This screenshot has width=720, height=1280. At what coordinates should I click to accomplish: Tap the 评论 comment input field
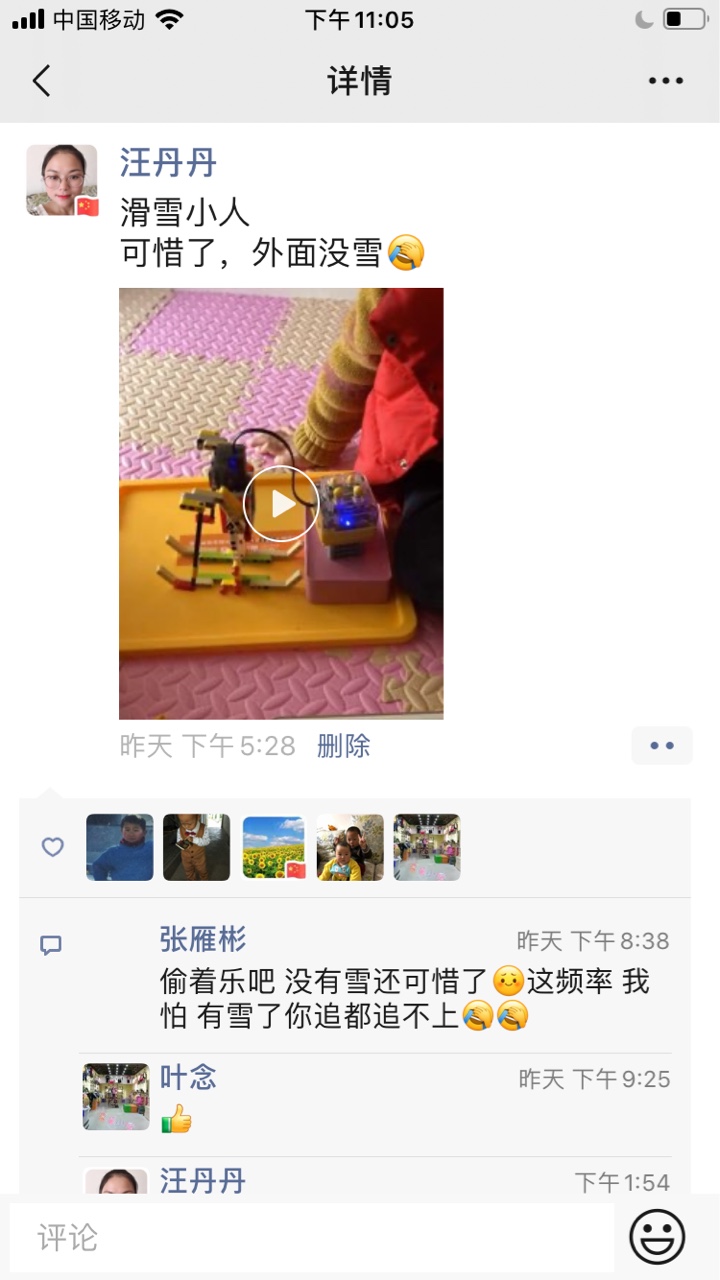point(312,1237)
